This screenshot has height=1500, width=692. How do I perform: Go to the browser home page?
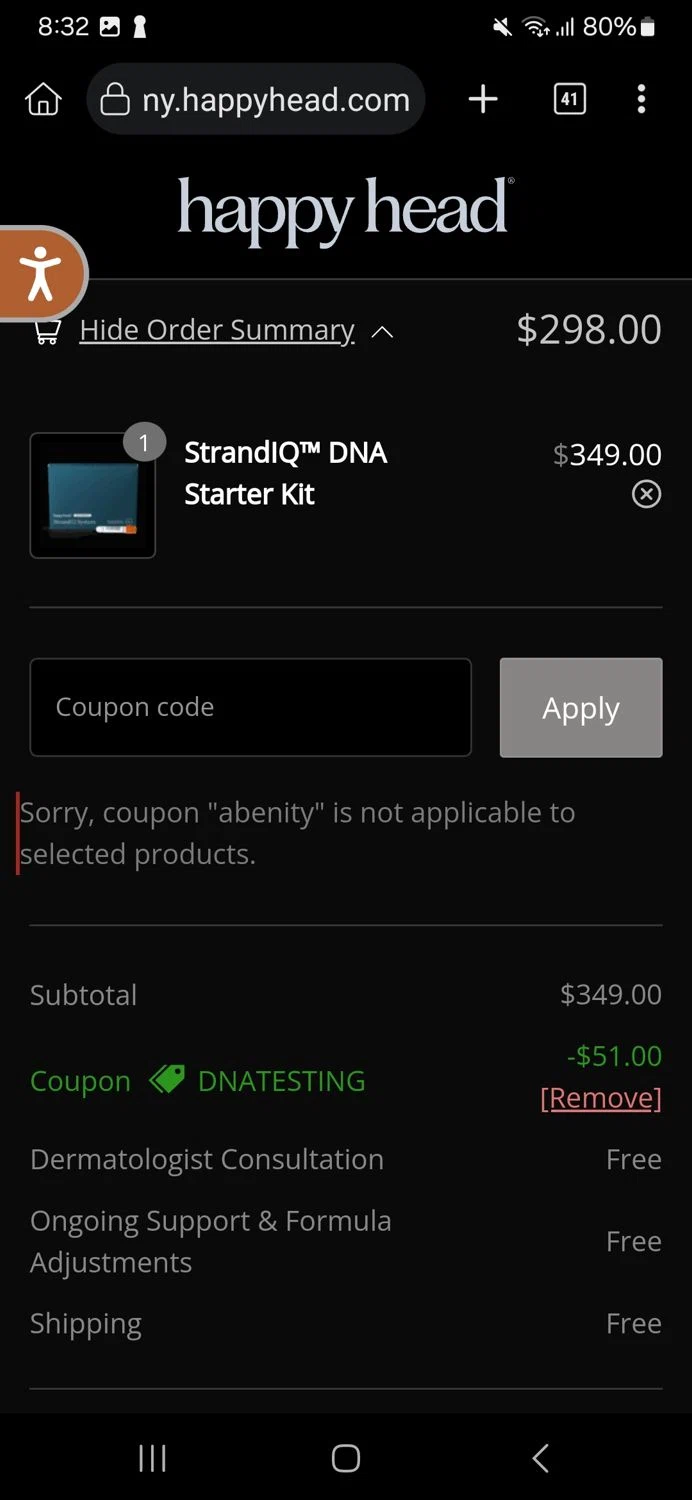[43, 100]
